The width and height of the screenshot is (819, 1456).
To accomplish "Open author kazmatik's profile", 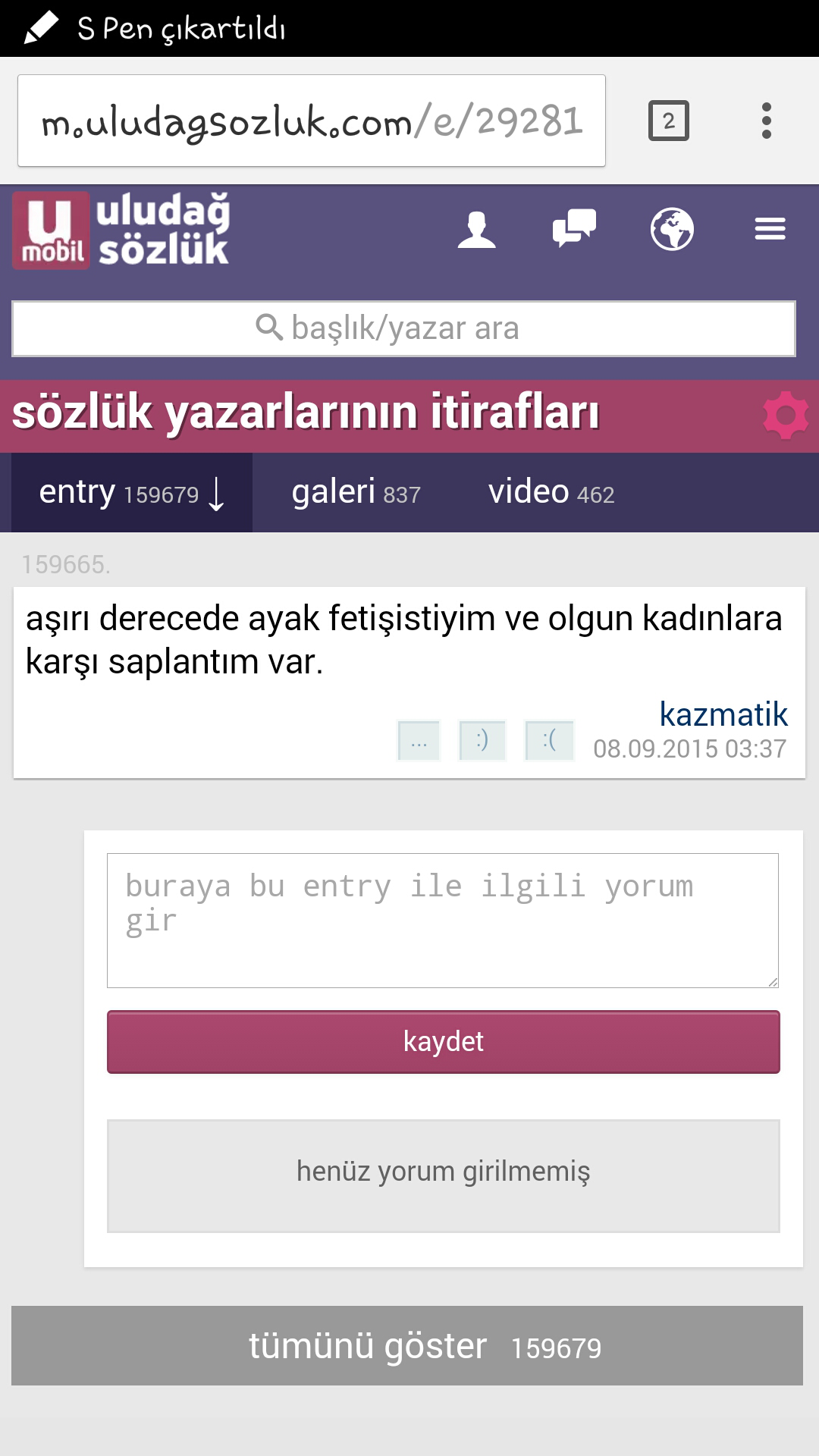I will tap(723, 714).
